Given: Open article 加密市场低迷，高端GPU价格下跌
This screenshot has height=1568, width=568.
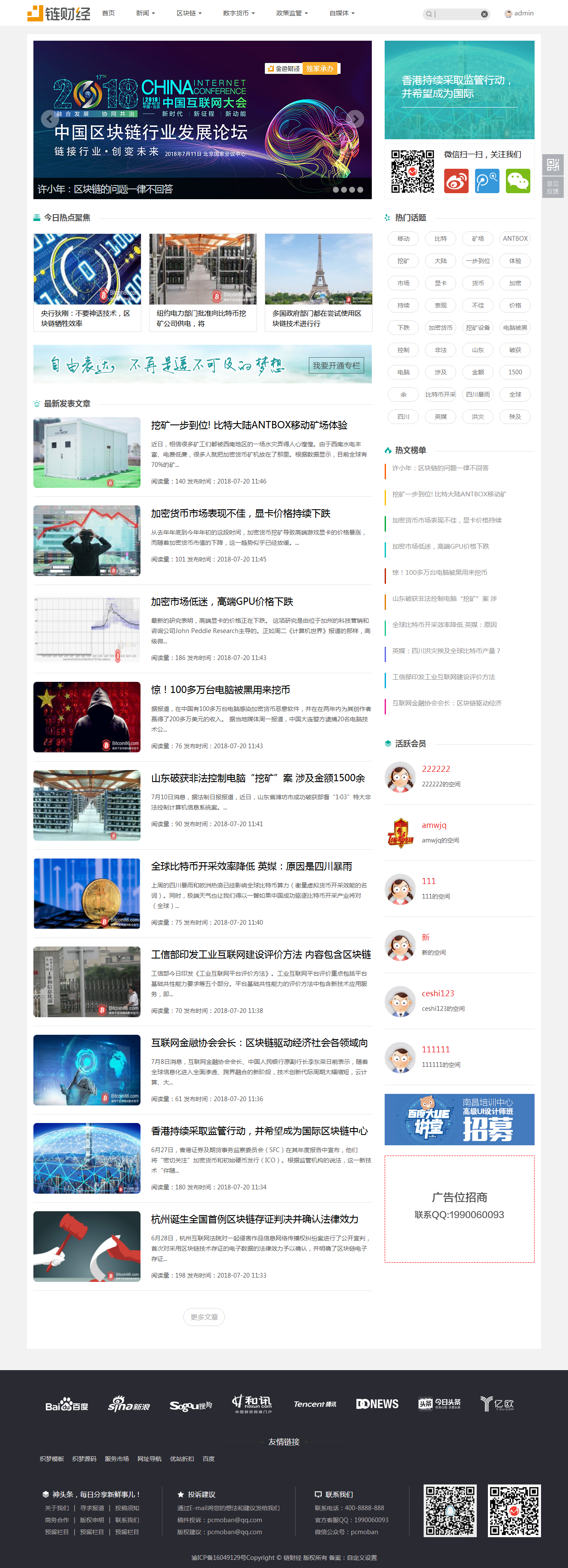Looking at the screenshot, I should point(221,601).
